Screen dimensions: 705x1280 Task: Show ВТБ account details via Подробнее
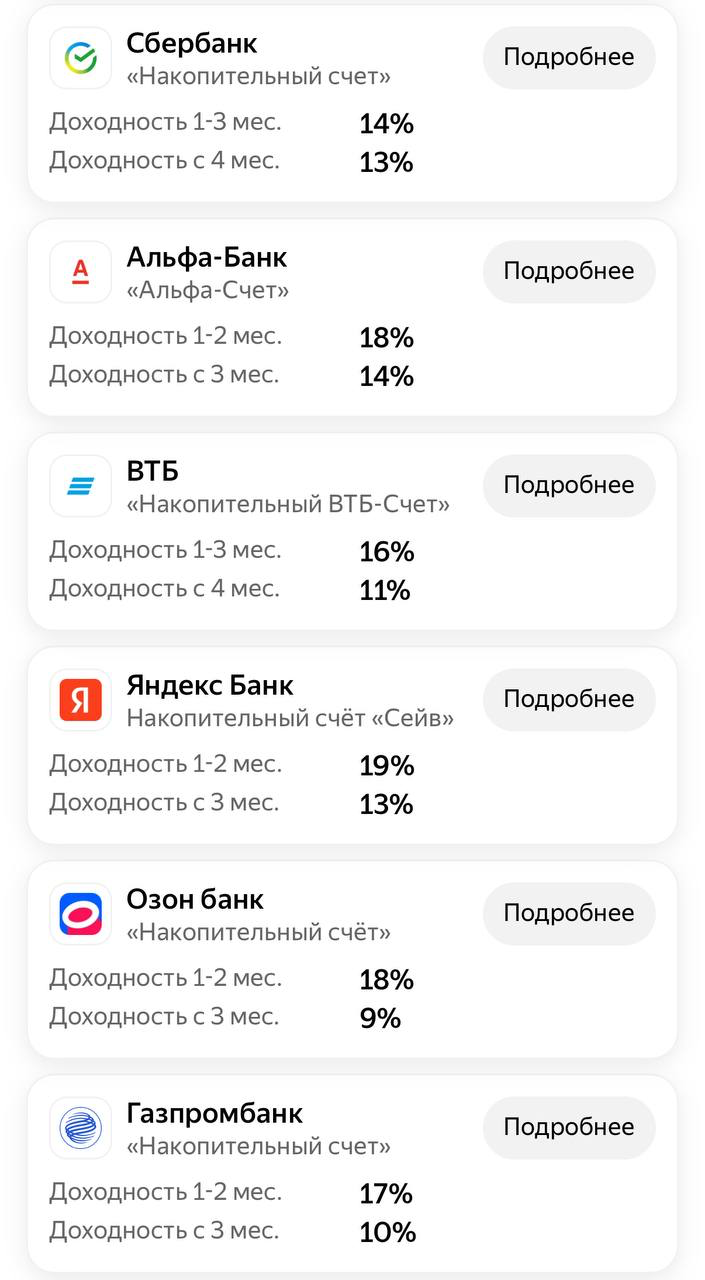(569, 485)
